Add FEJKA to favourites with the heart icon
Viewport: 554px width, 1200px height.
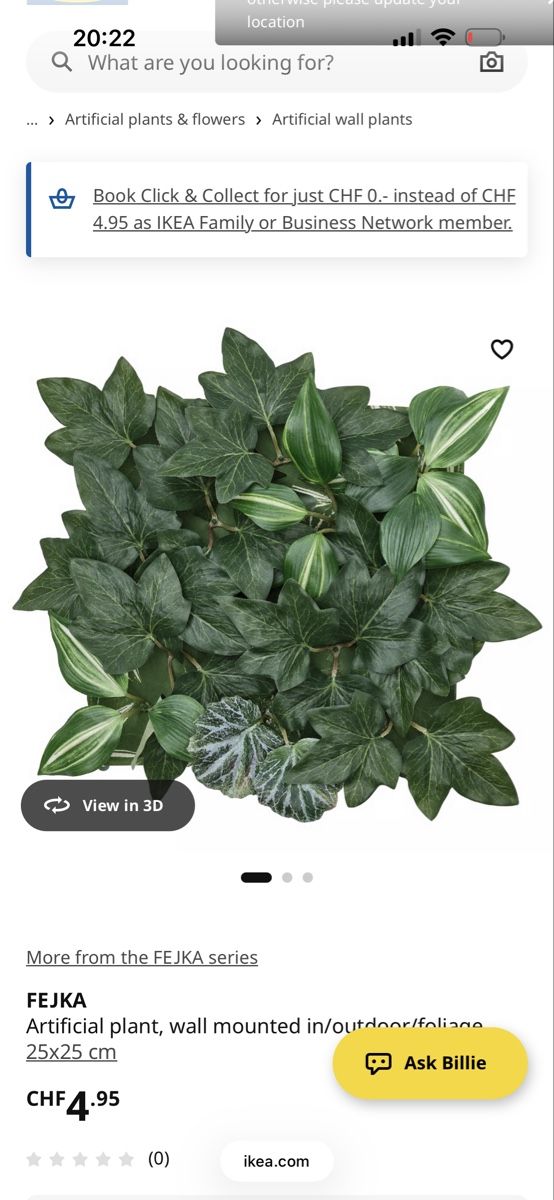502,349
